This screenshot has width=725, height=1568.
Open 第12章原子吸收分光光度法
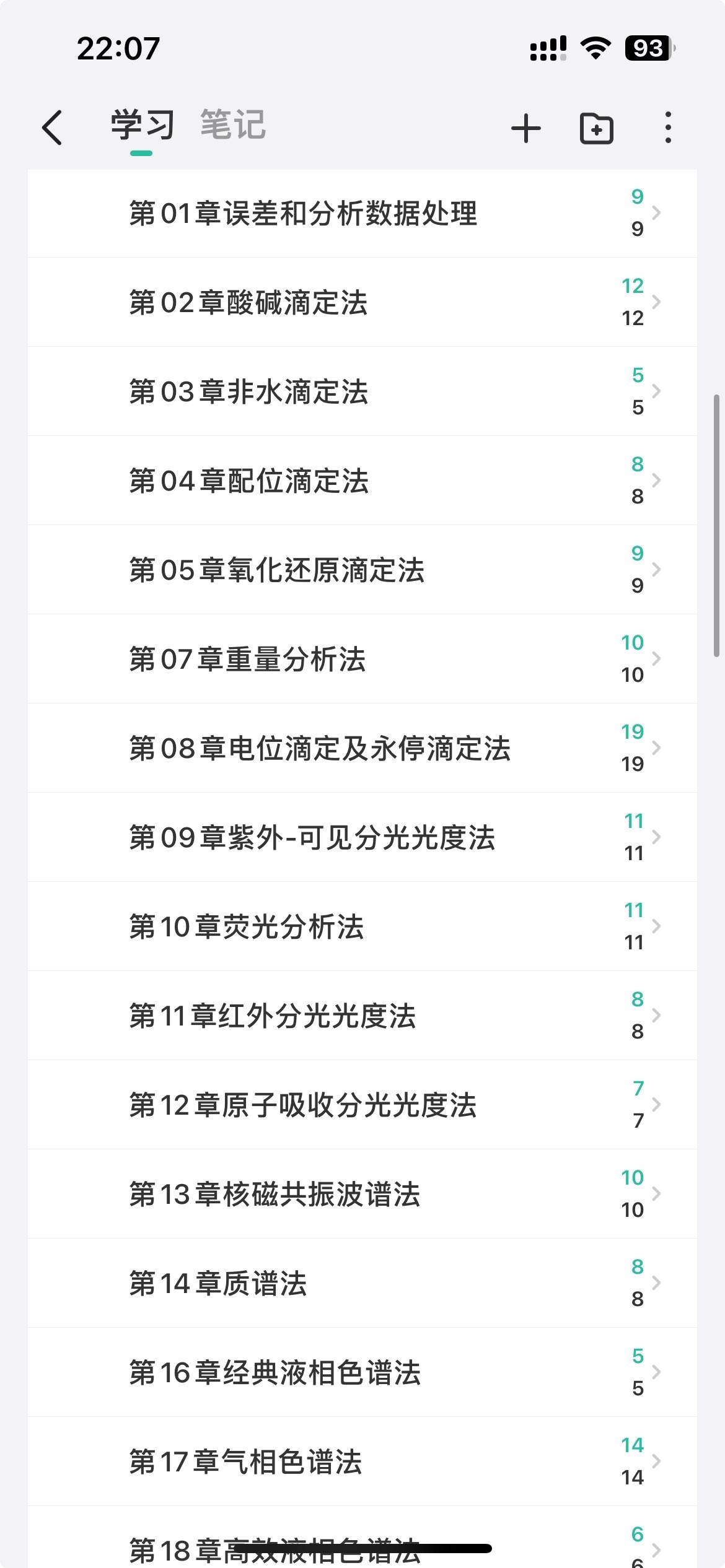click(x=362, y=1105)
